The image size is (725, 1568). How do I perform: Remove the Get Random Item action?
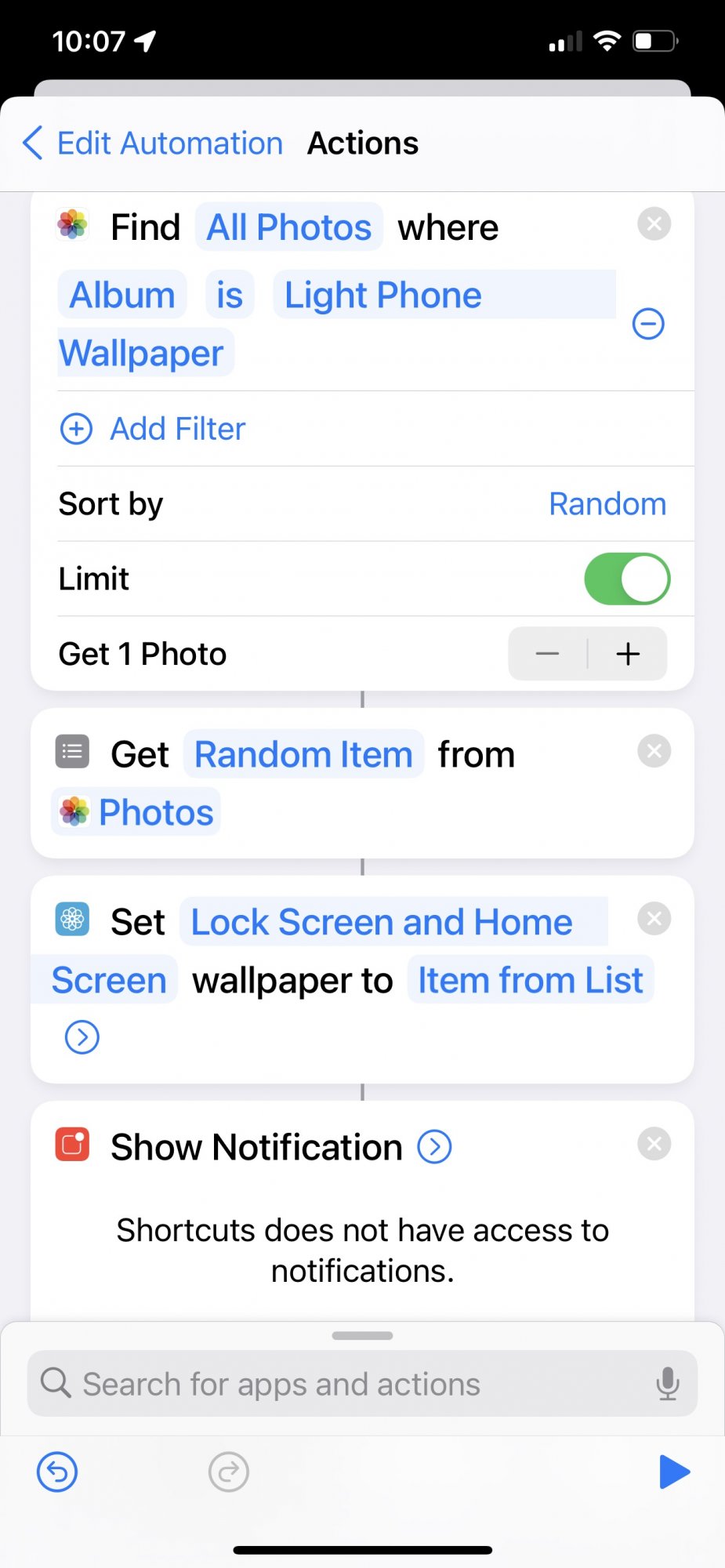[x=654, y=751]
